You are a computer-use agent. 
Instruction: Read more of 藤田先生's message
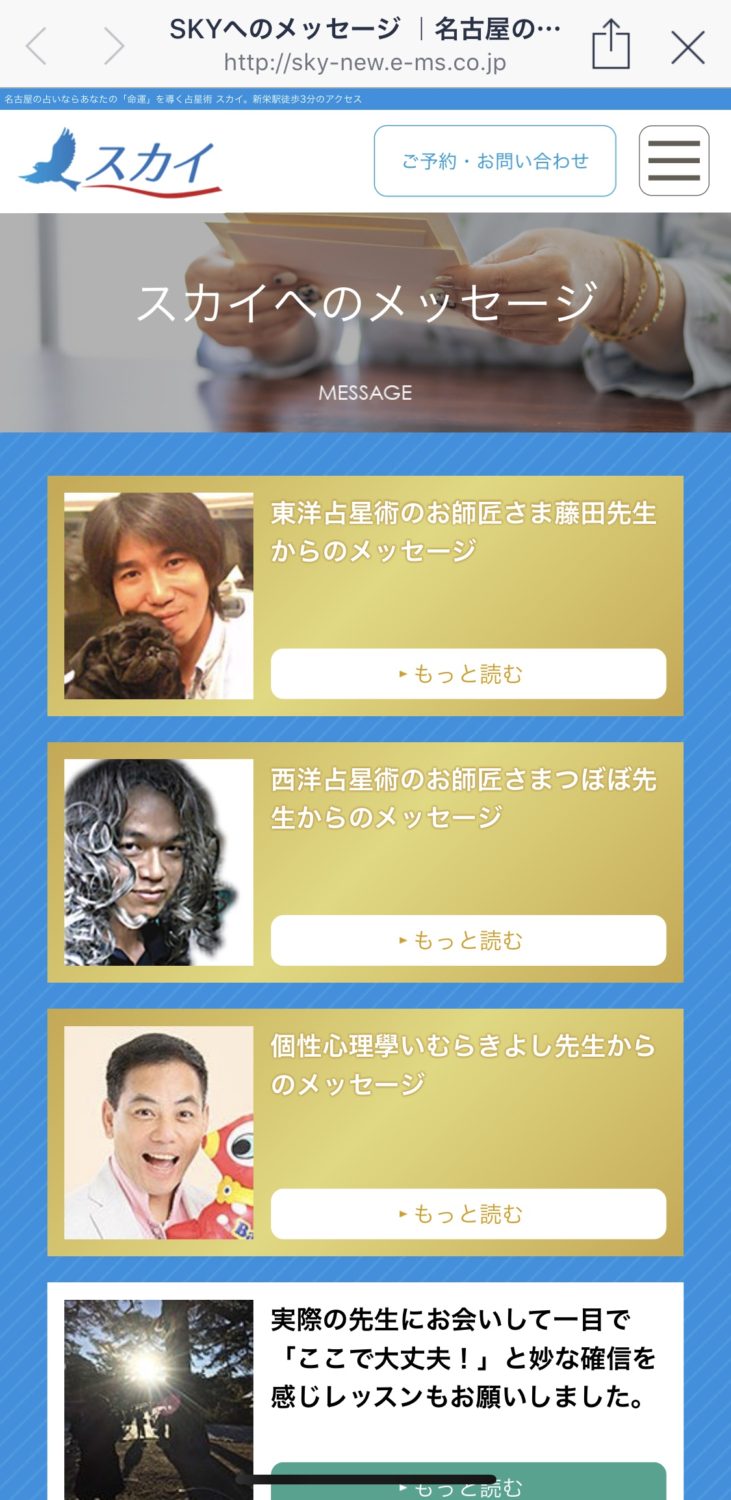468,674
